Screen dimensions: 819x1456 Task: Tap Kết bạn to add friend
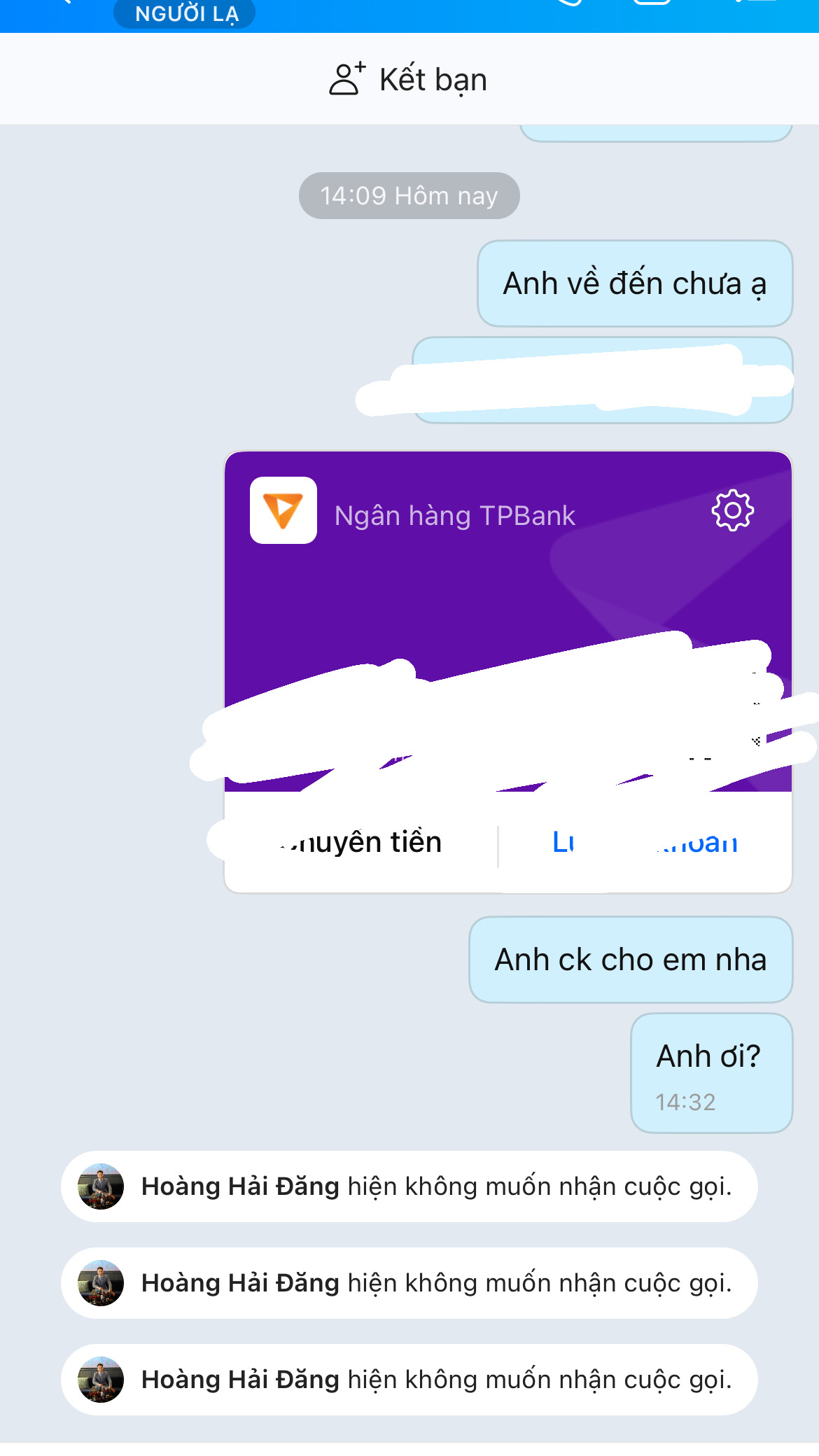(409, 79)
